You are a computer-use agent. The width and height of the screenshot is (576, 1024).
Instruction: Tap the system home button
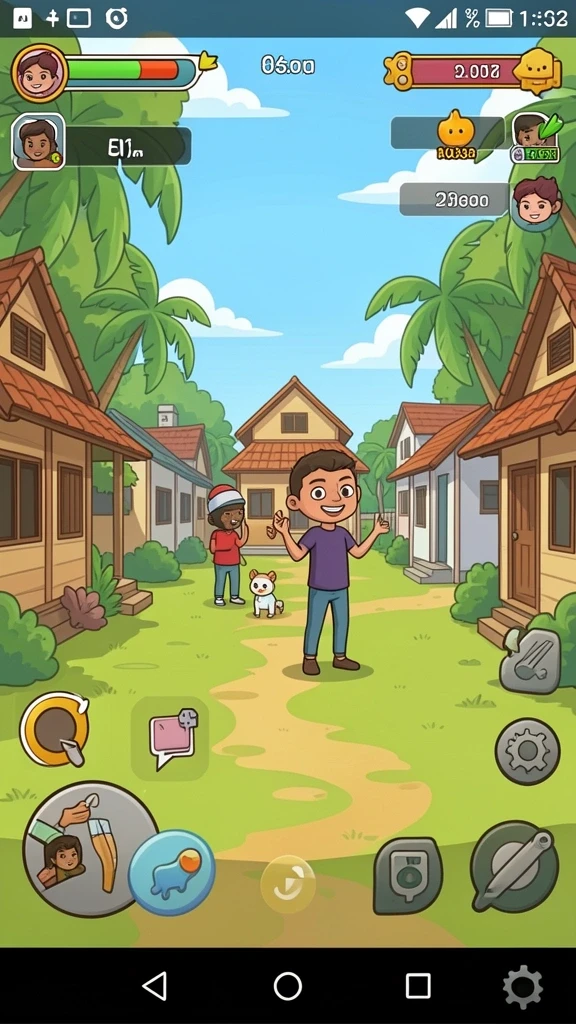coord(287,985)
